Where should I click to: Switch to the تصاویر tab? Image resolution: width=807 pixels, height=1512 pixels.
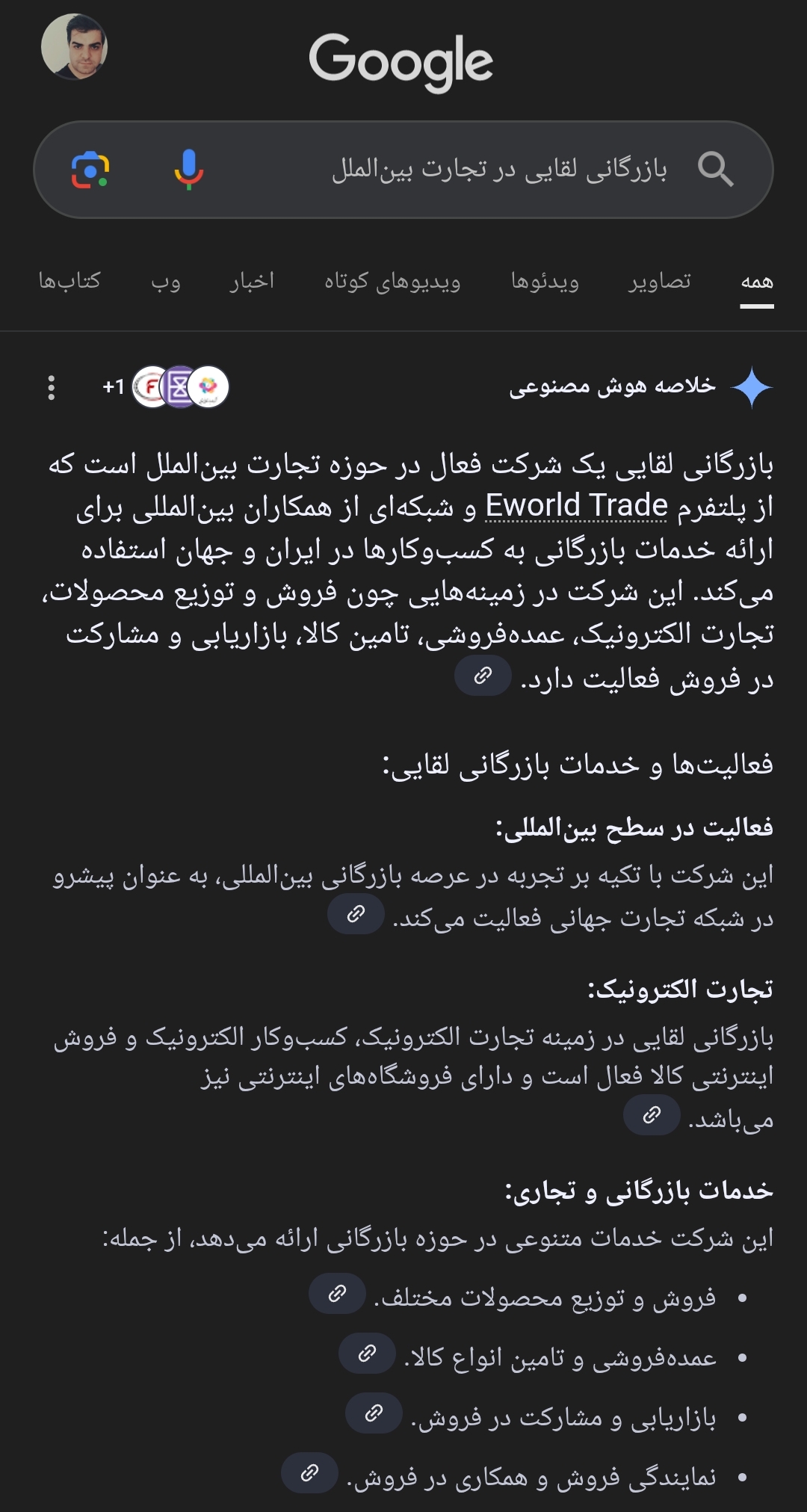[x=660, y=282]
